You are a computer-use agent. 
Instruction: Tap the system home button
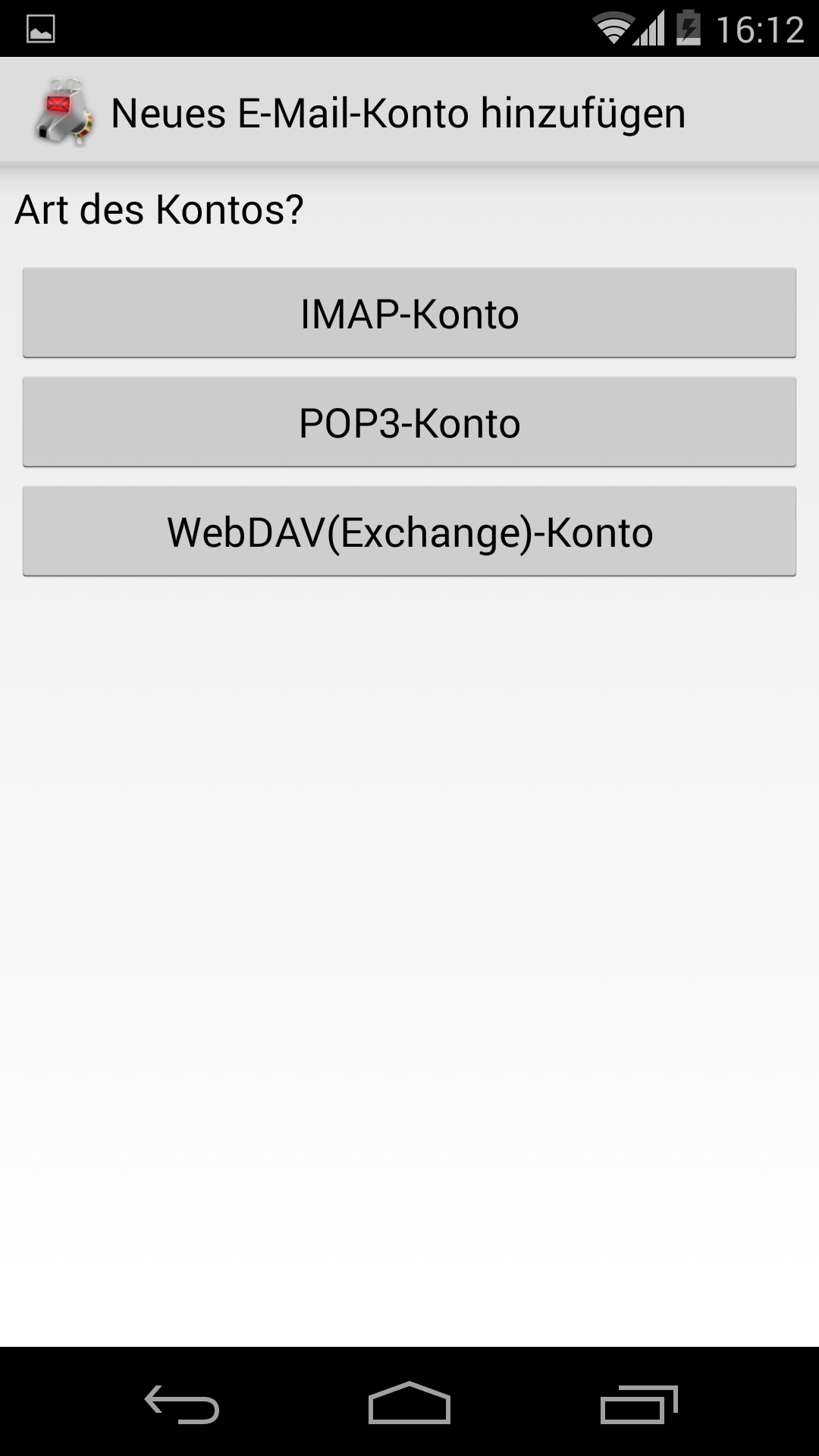pos(409,1402)
